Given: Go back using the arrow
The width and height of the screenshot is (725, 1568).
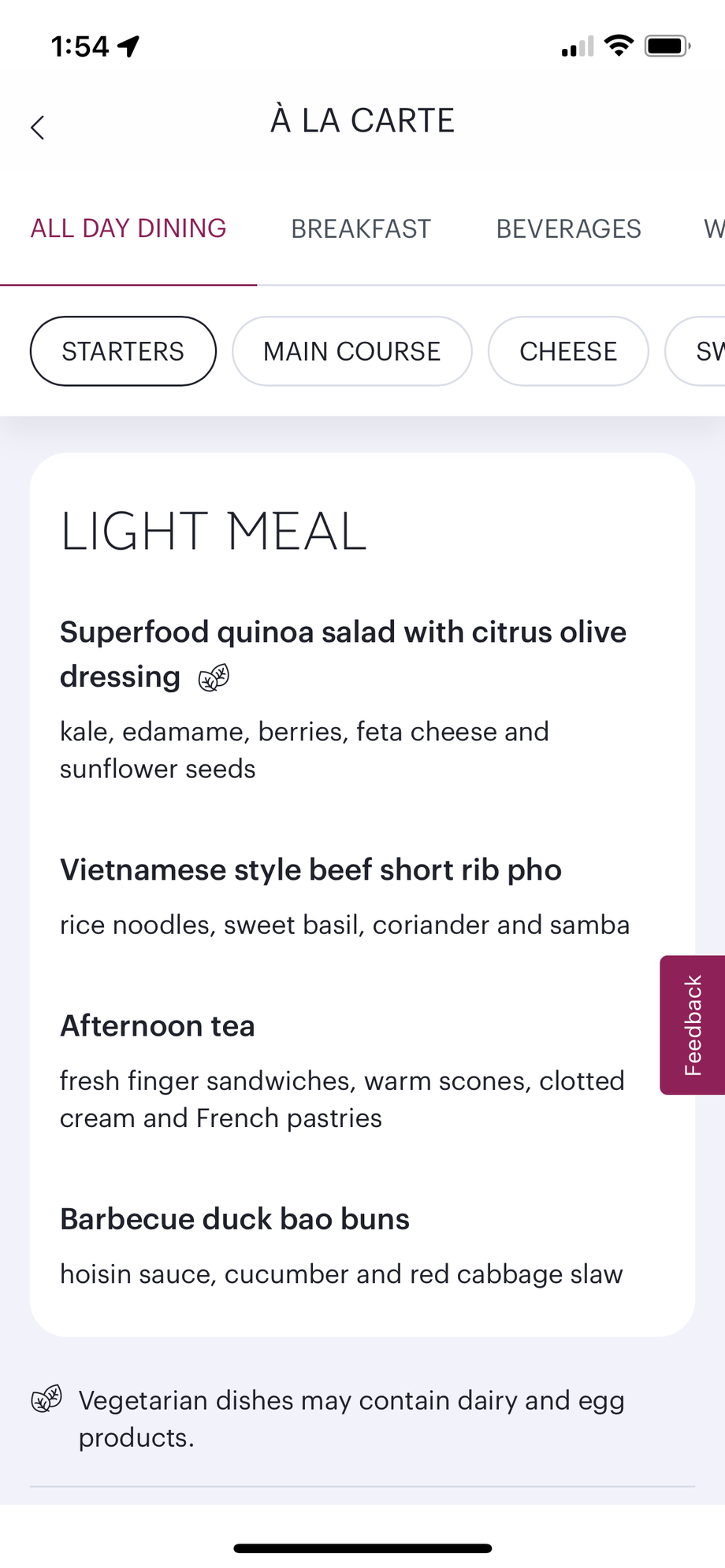Looking at the screenshot, I should coord(37,127).
